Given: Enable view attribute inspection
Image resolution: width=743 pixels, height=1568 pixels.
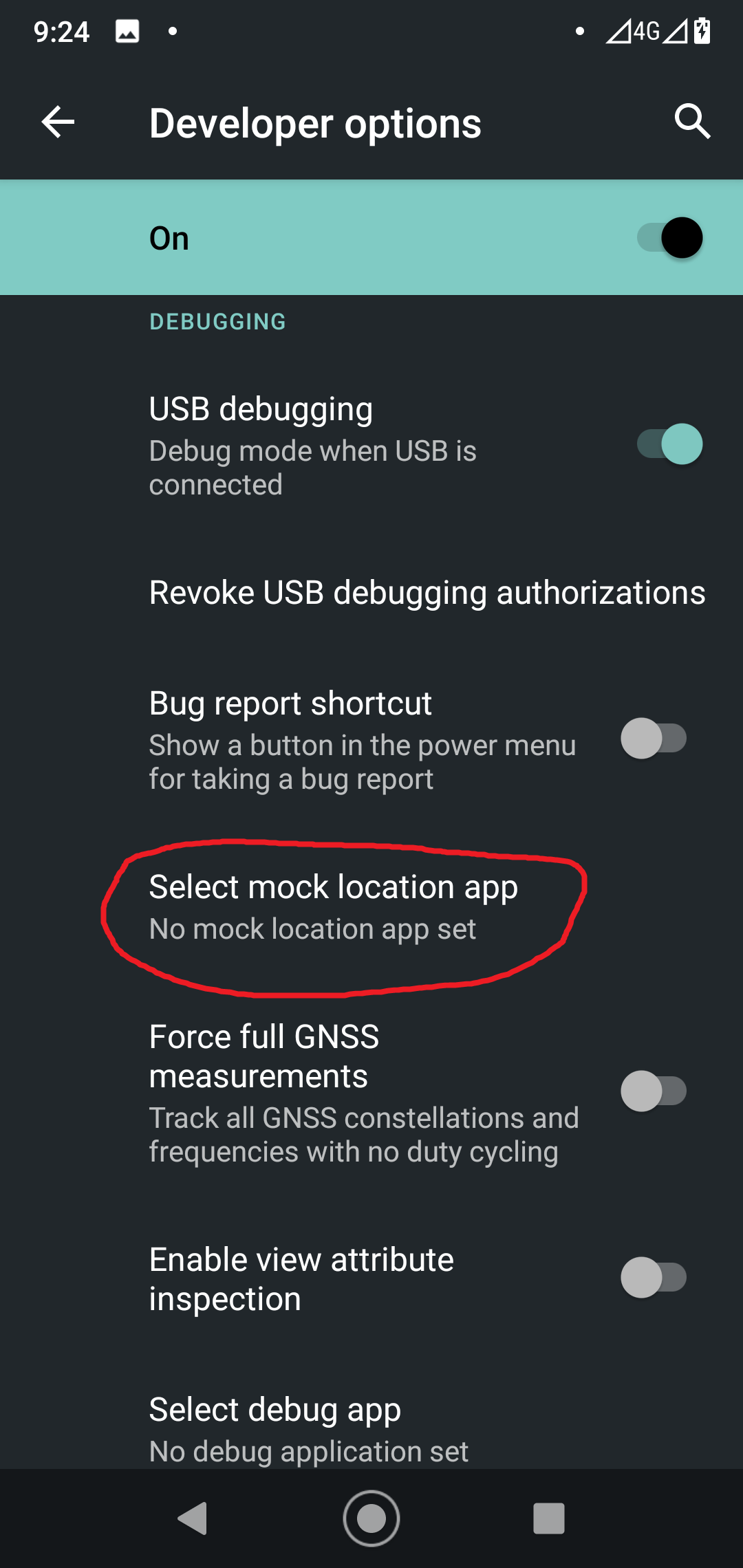Looking at the screenshot, I should click(x=653, y=1278).
